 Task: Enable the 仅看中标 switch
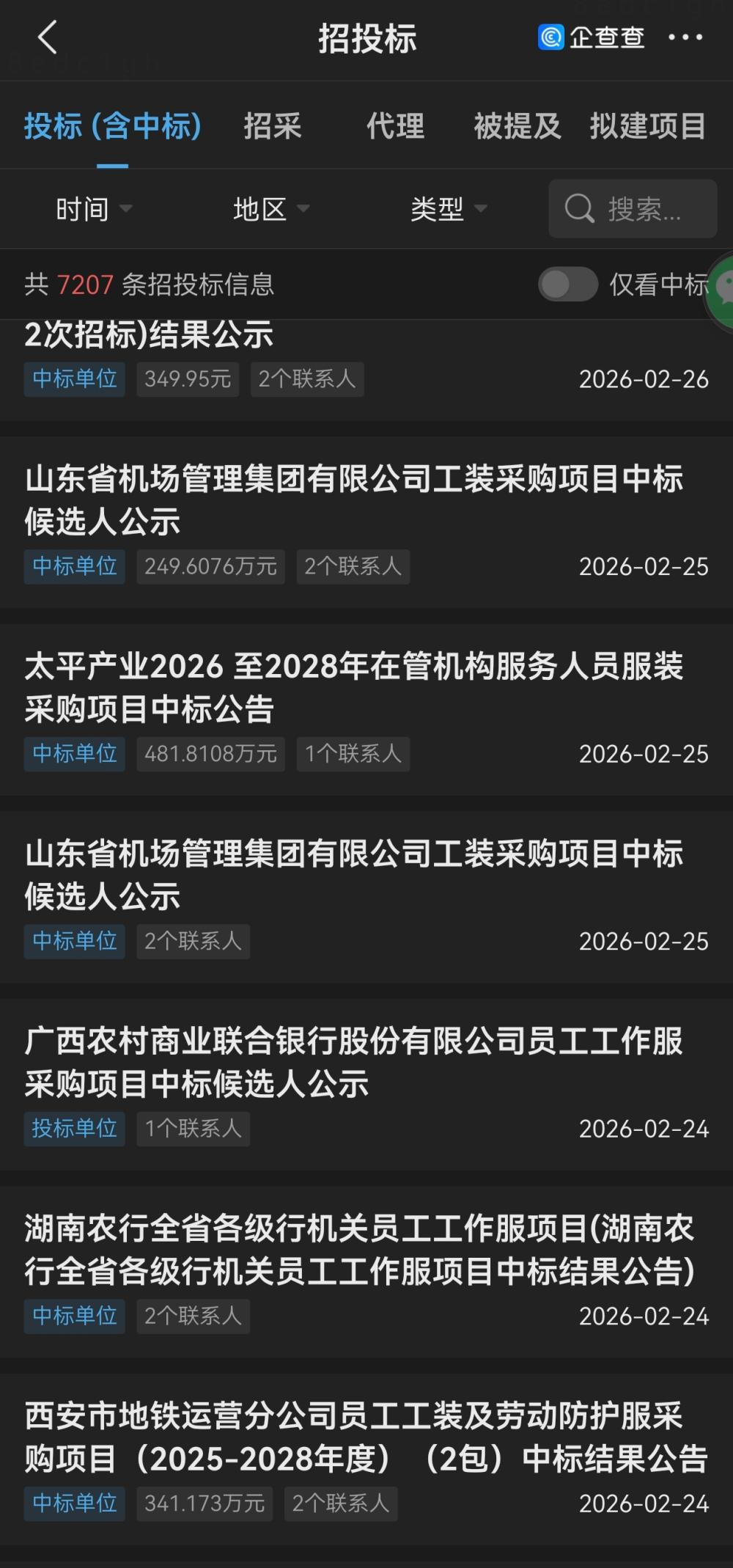pyautogui.click(x=568, y=285)
